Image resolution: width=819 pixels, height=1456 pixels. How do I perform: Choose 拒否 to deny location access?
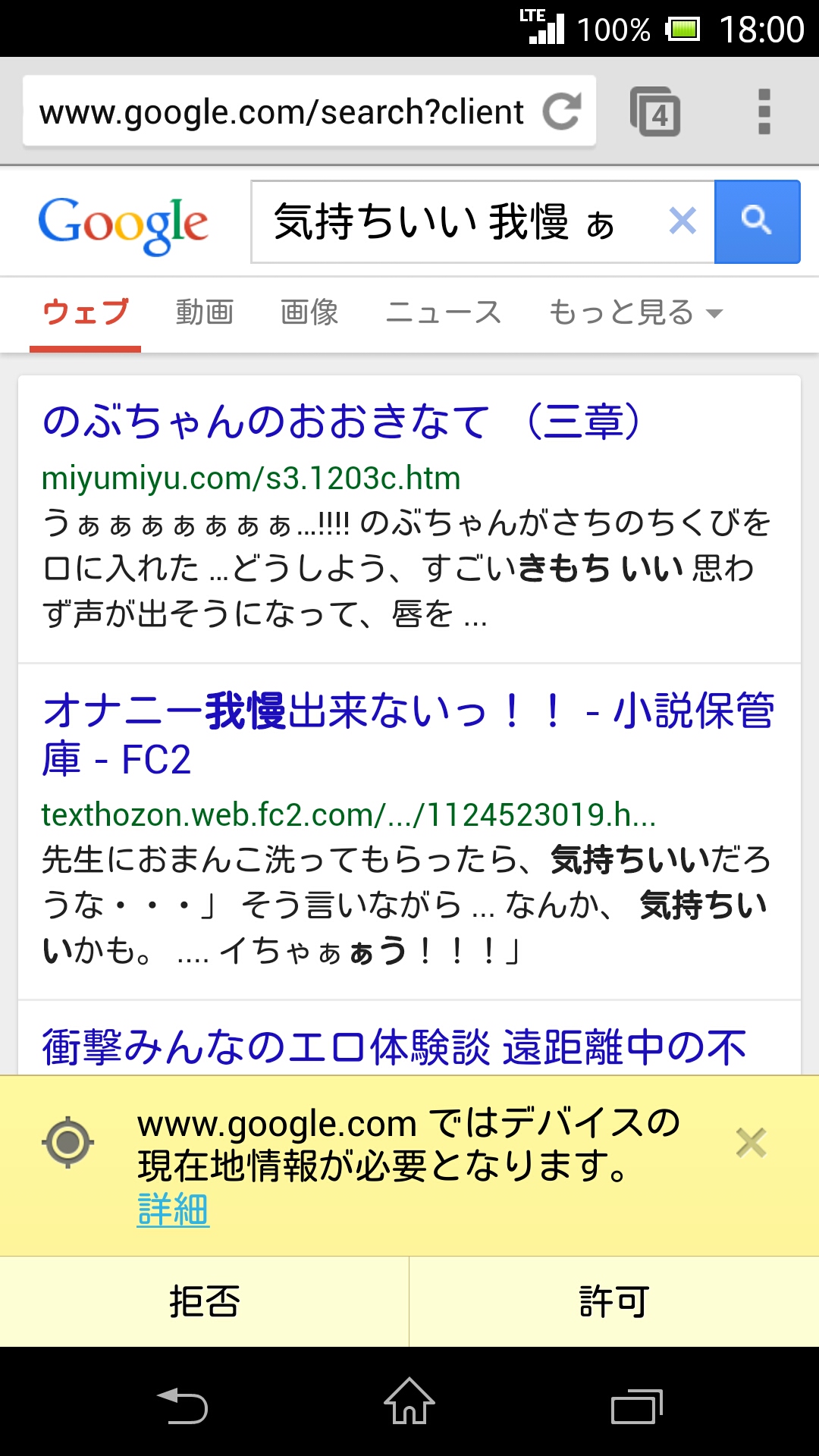[x=204, y=1301]
